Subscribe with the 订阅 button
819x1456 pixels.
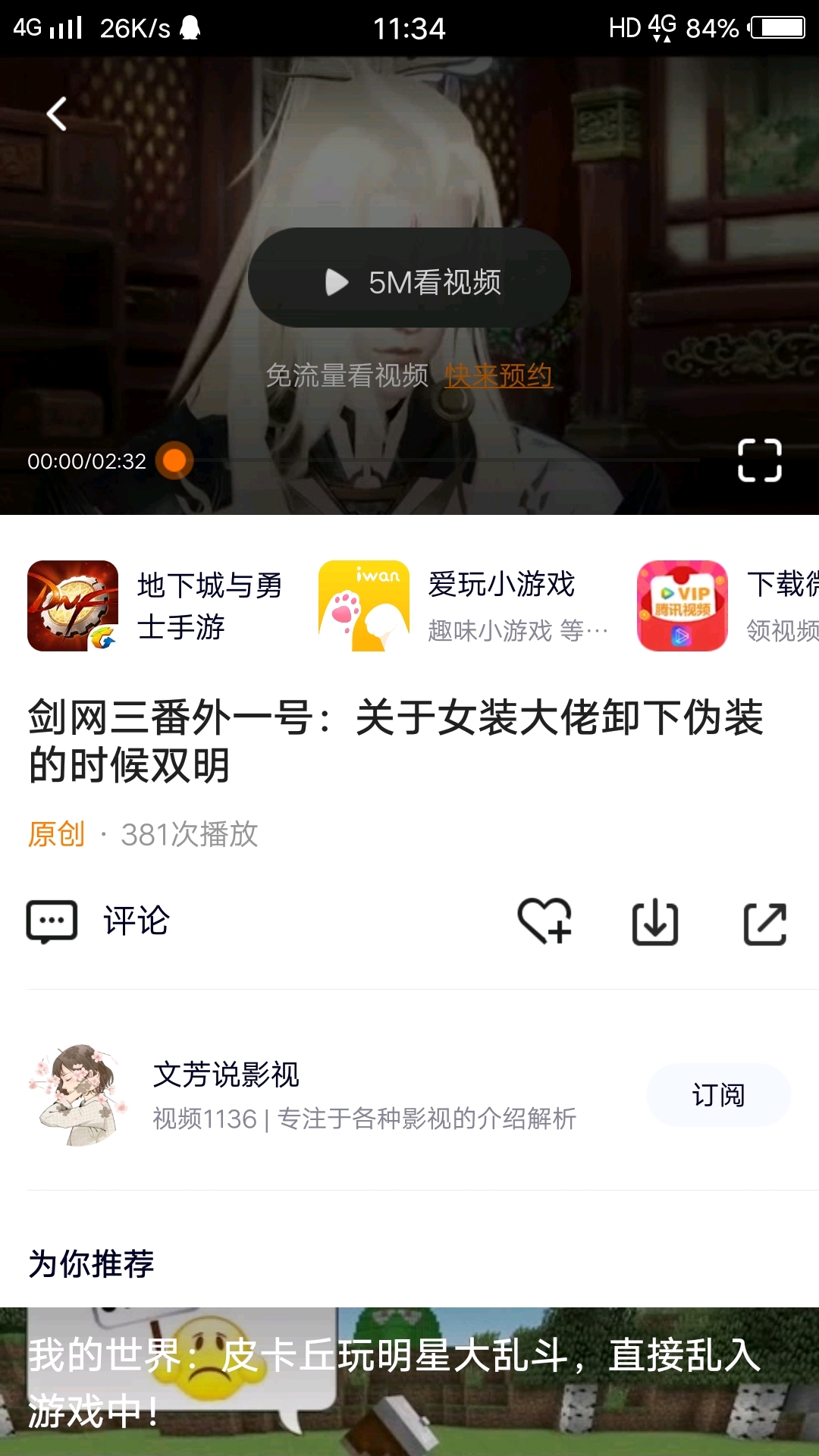click(x=718, y=1095)
